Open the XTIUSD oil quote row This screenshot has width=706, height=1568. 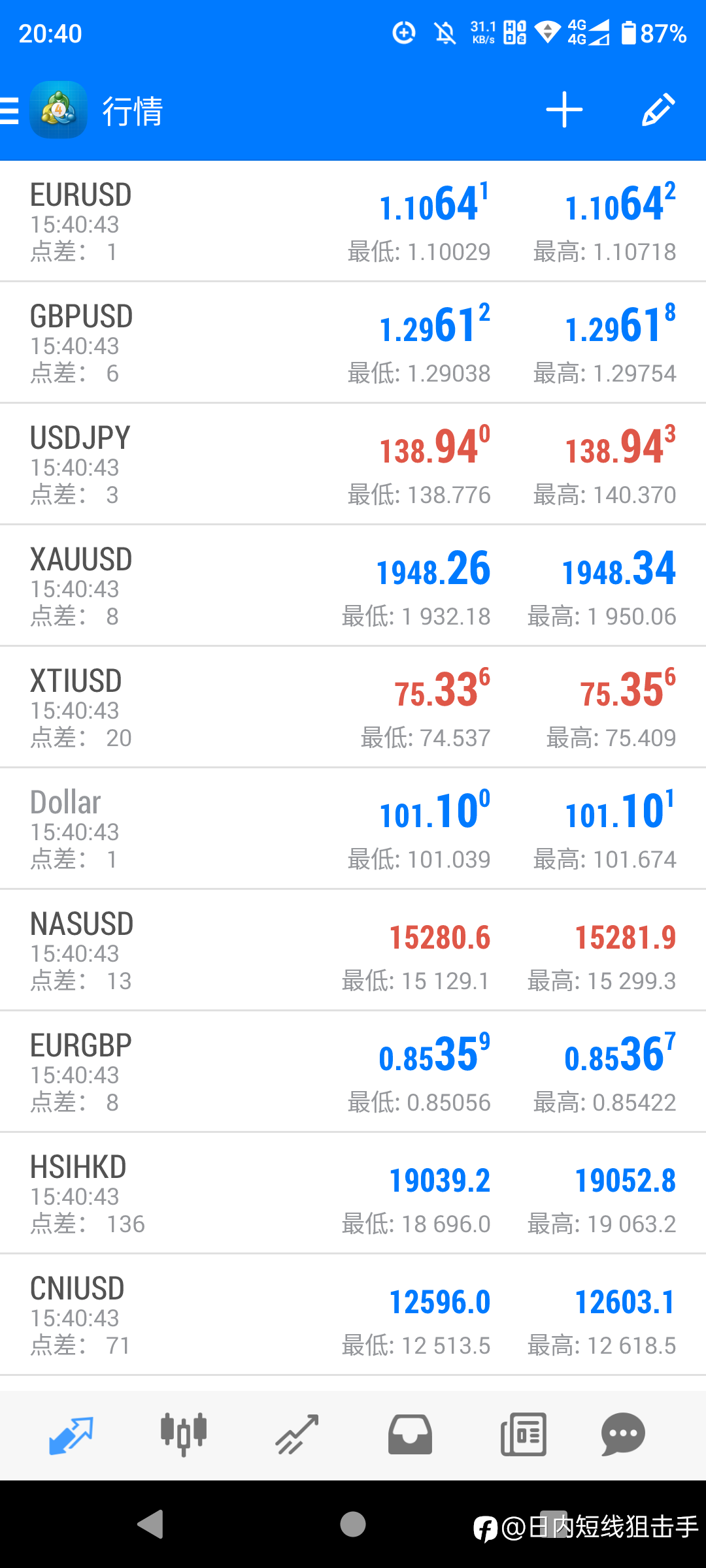[x=353, y=708]
